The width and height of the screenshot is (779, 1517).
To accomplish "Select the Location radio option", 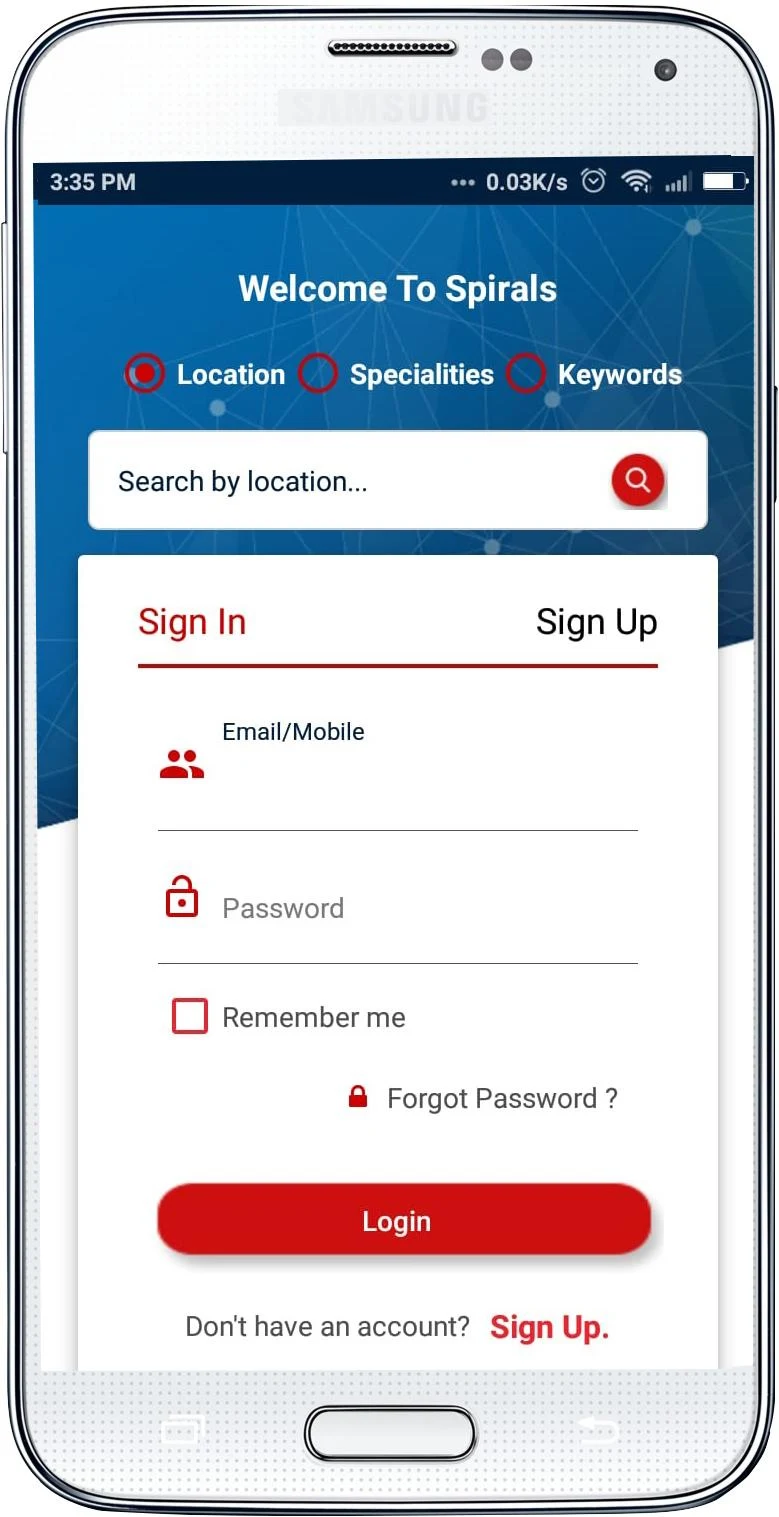I will pyautogui.click(x=145, y=374).
